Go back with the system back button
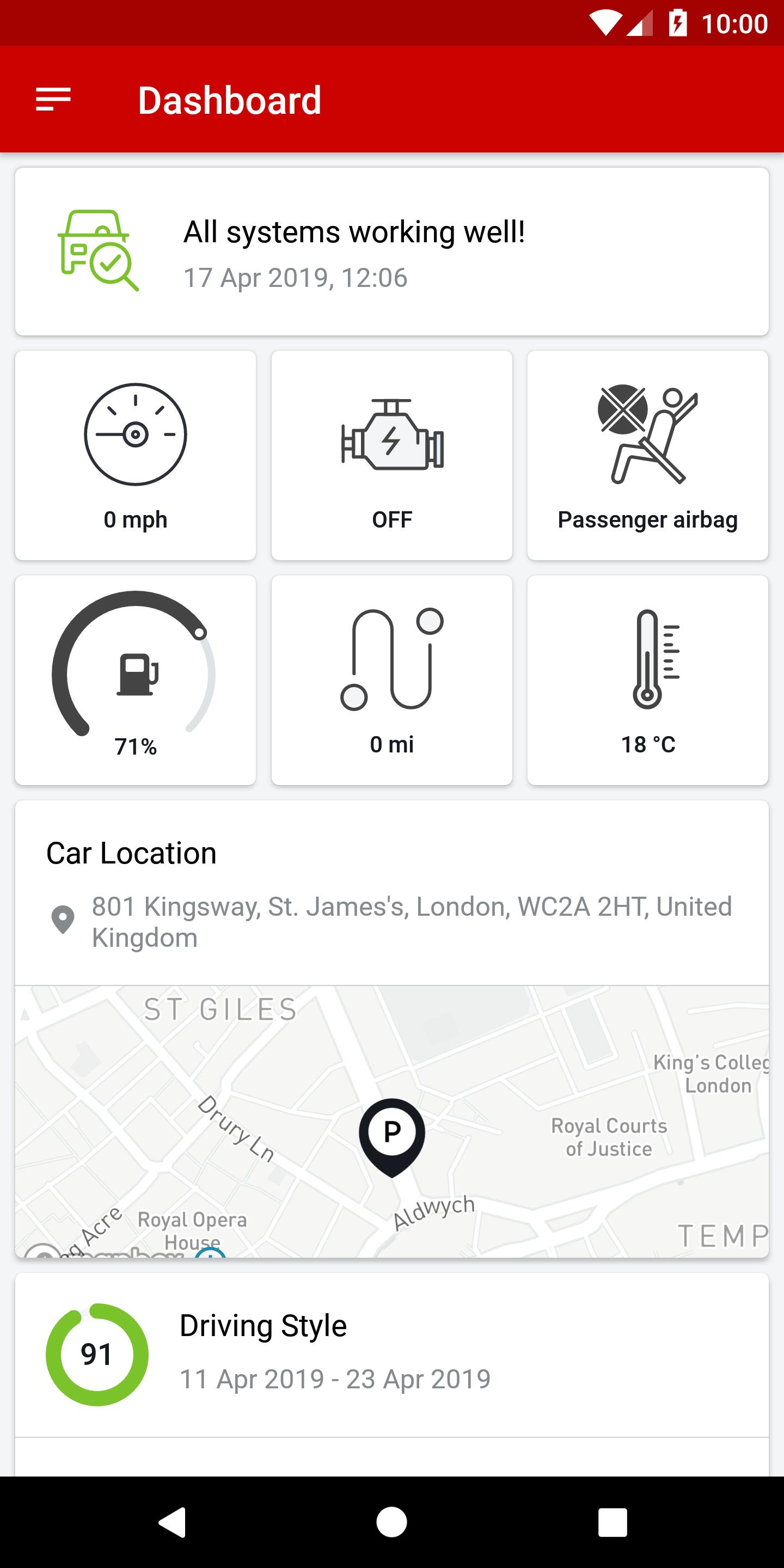784x1568 pixels. (x=172, y=1523)
